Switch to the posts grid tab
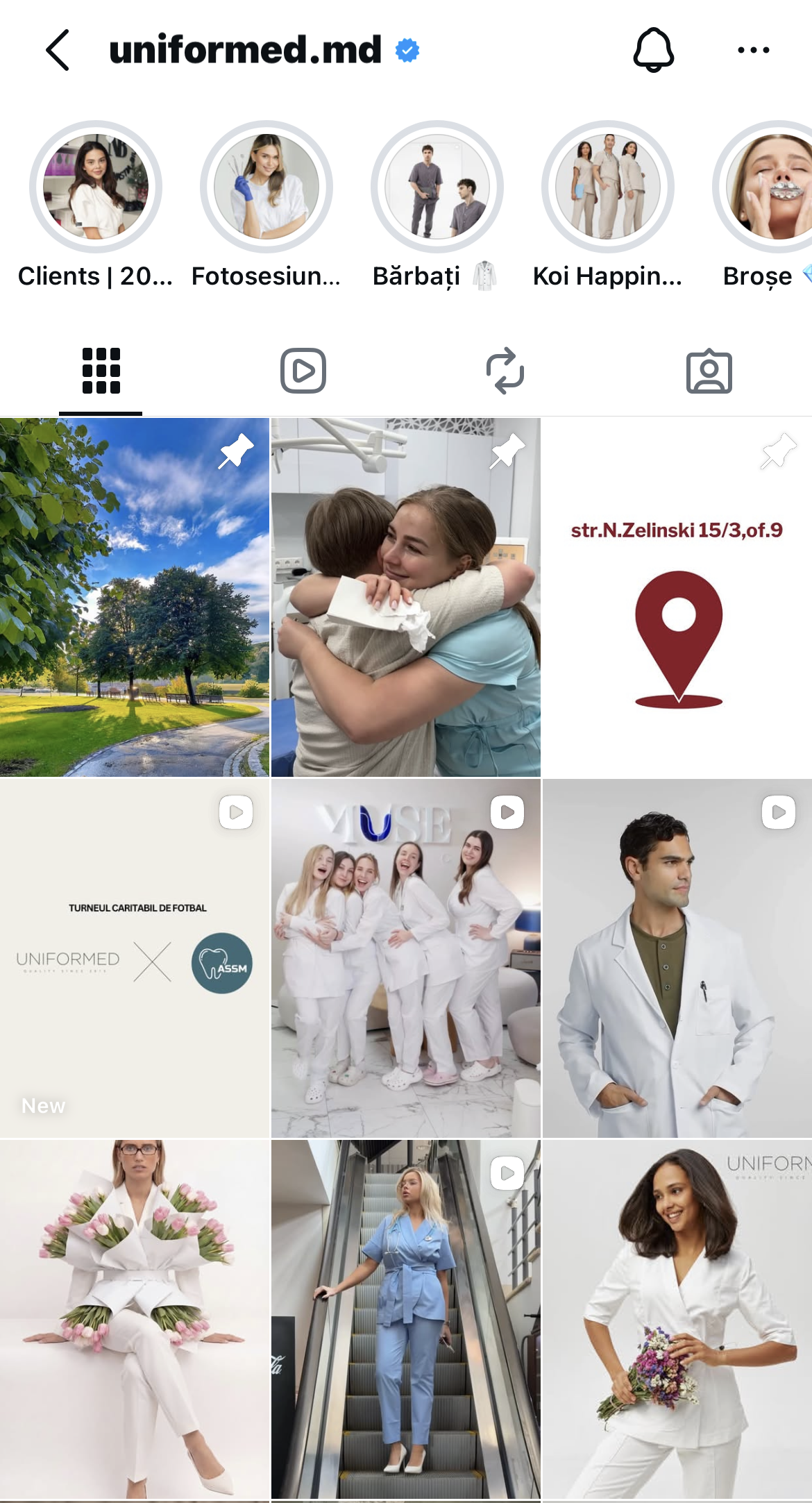This screenshot has width=812, height=1503. pos(101,371)
